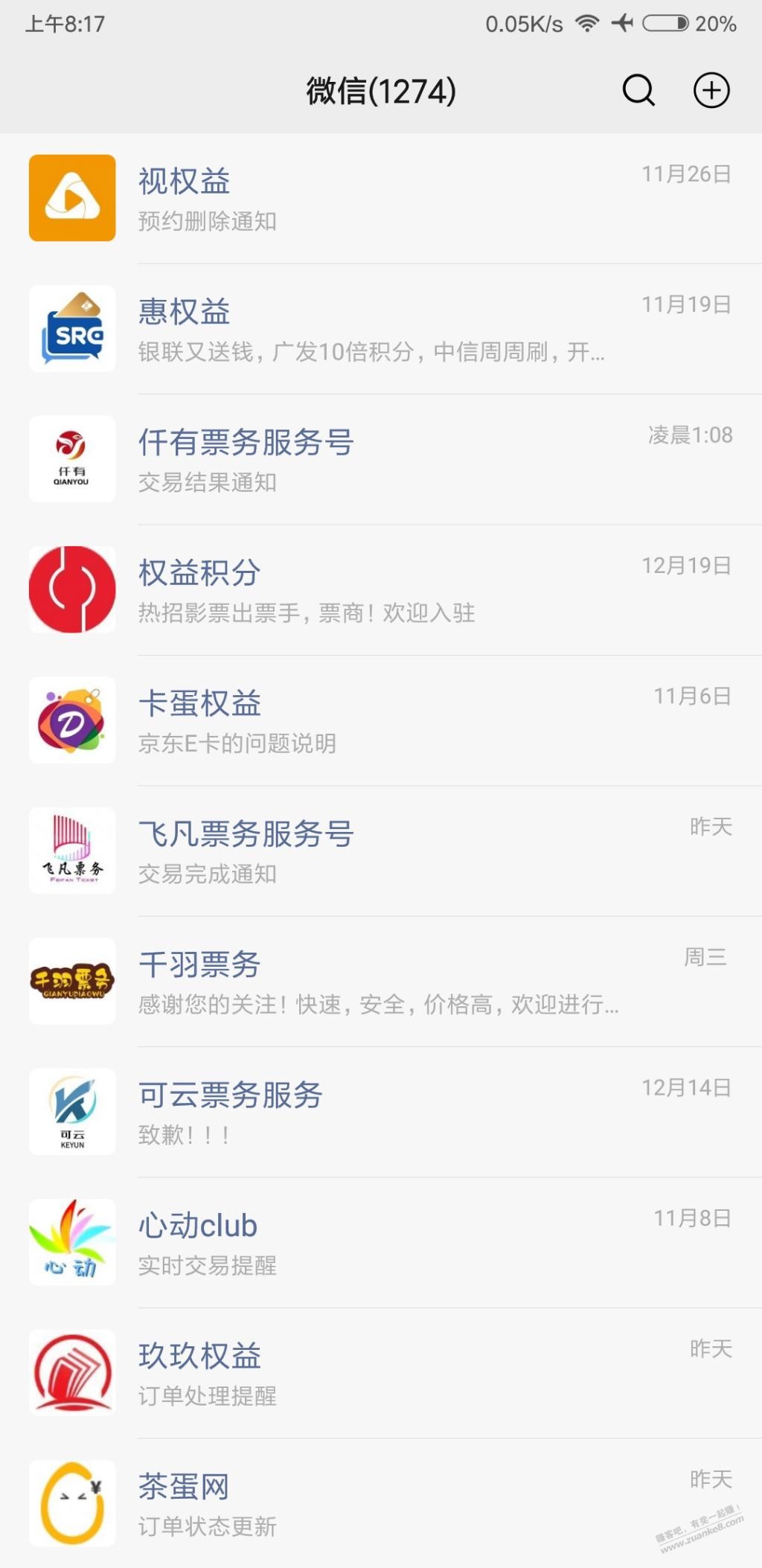Open the 玖玖权益 conversation
This screenshot has height=1568, width=762.
click(381, 1373)
